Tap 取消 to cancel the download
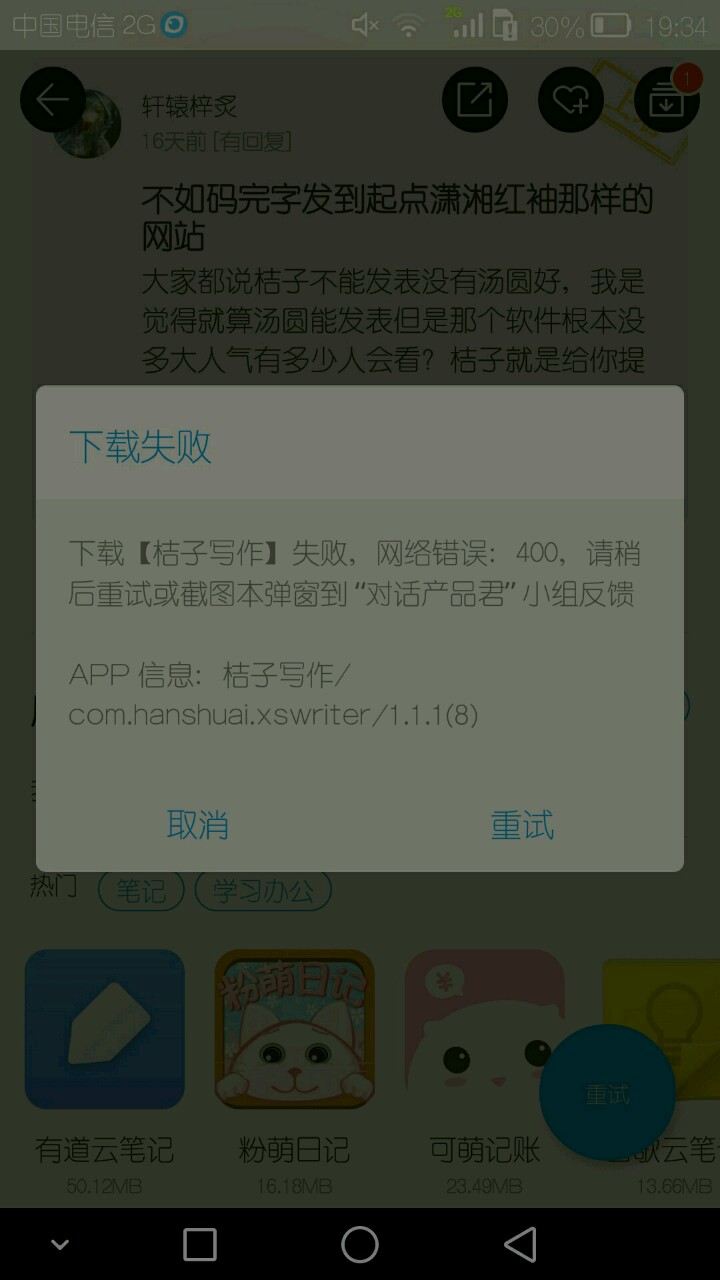The image size is (720, 1280). click(x=197, y=825)
